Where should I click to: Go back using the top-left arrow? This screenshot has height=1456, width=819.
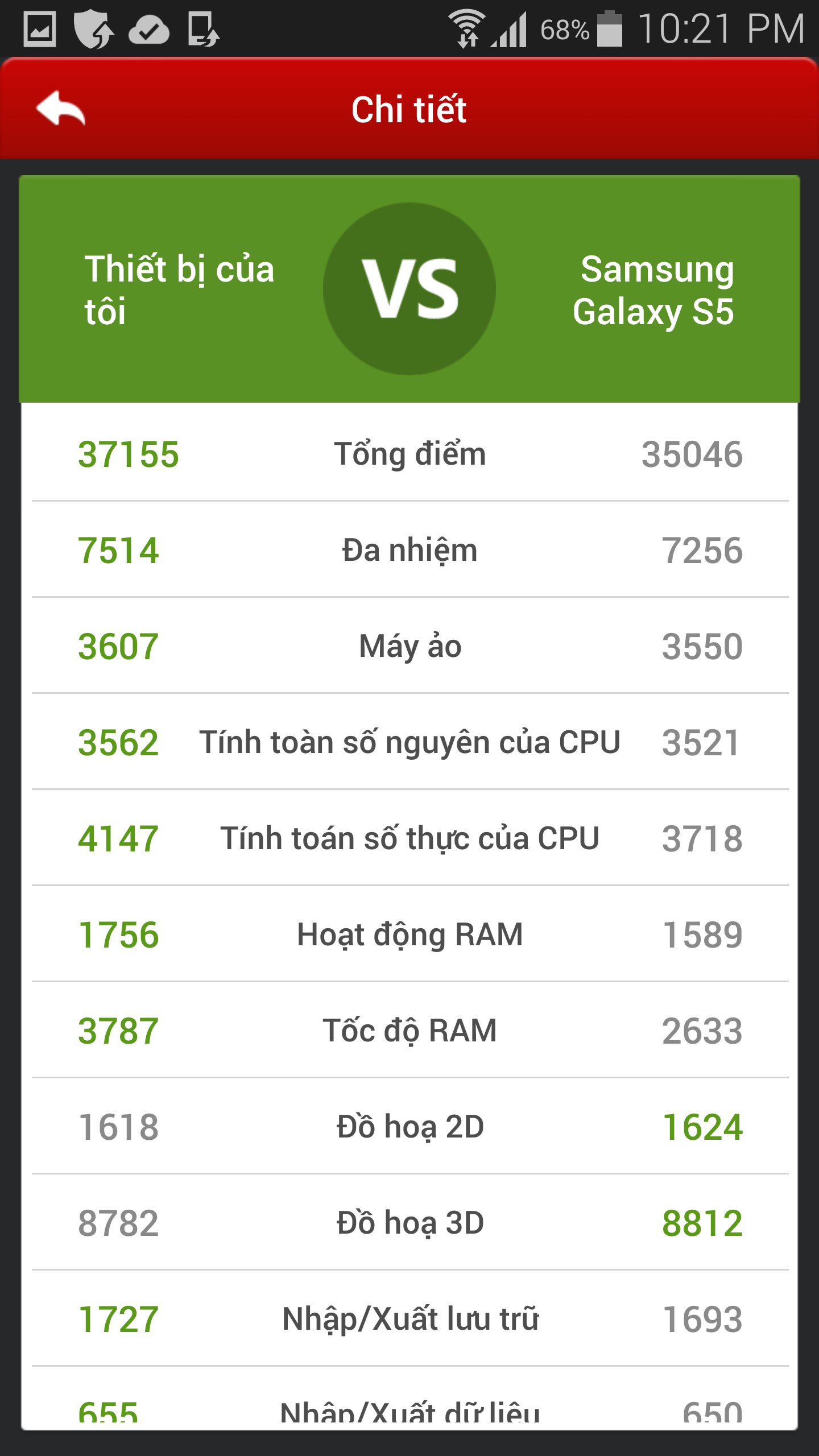[61, 108]
